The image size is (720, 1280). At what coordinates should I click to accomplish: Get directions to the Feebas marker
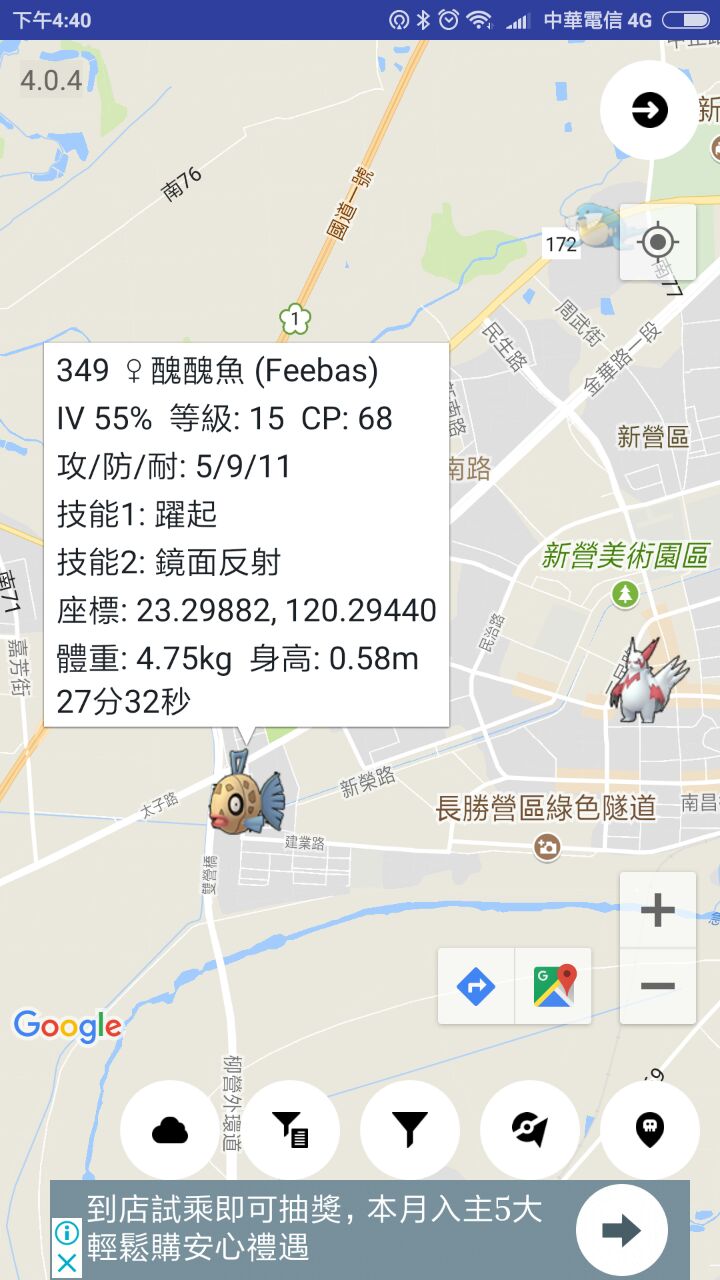pos(476,987)
